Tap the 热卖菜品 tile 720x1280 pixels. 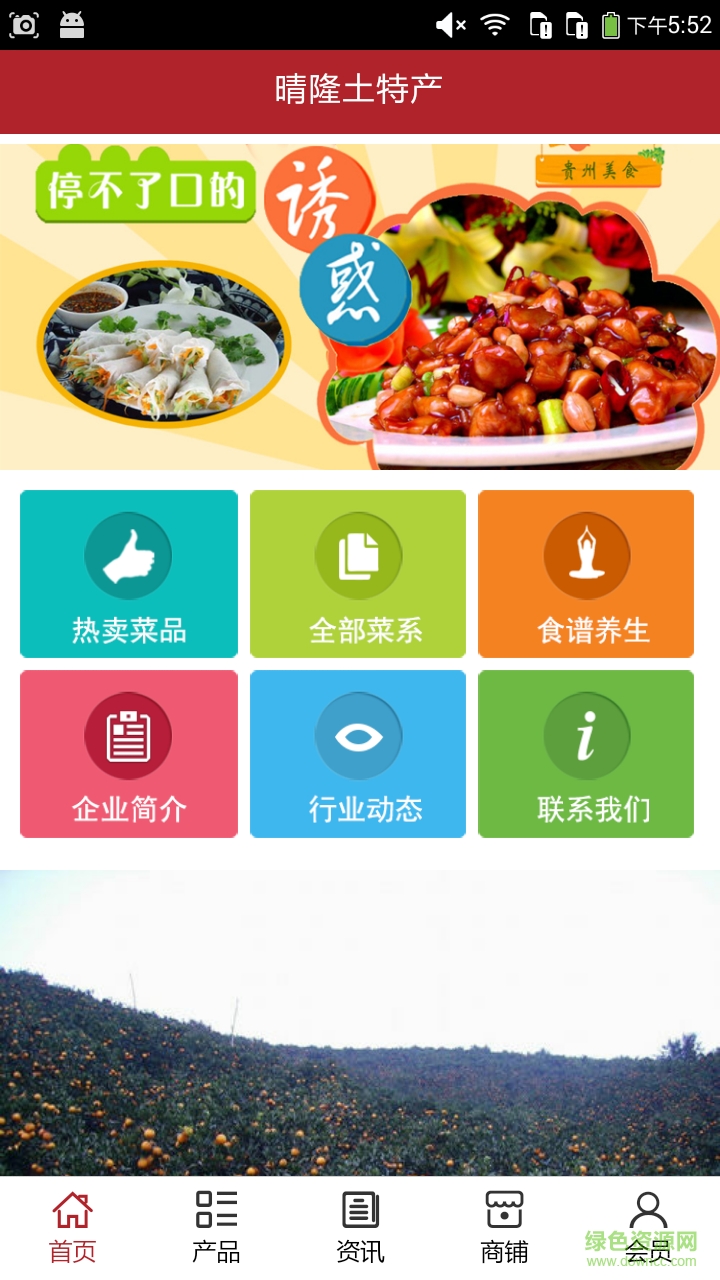pyautogui.click(x=128, y=573)
